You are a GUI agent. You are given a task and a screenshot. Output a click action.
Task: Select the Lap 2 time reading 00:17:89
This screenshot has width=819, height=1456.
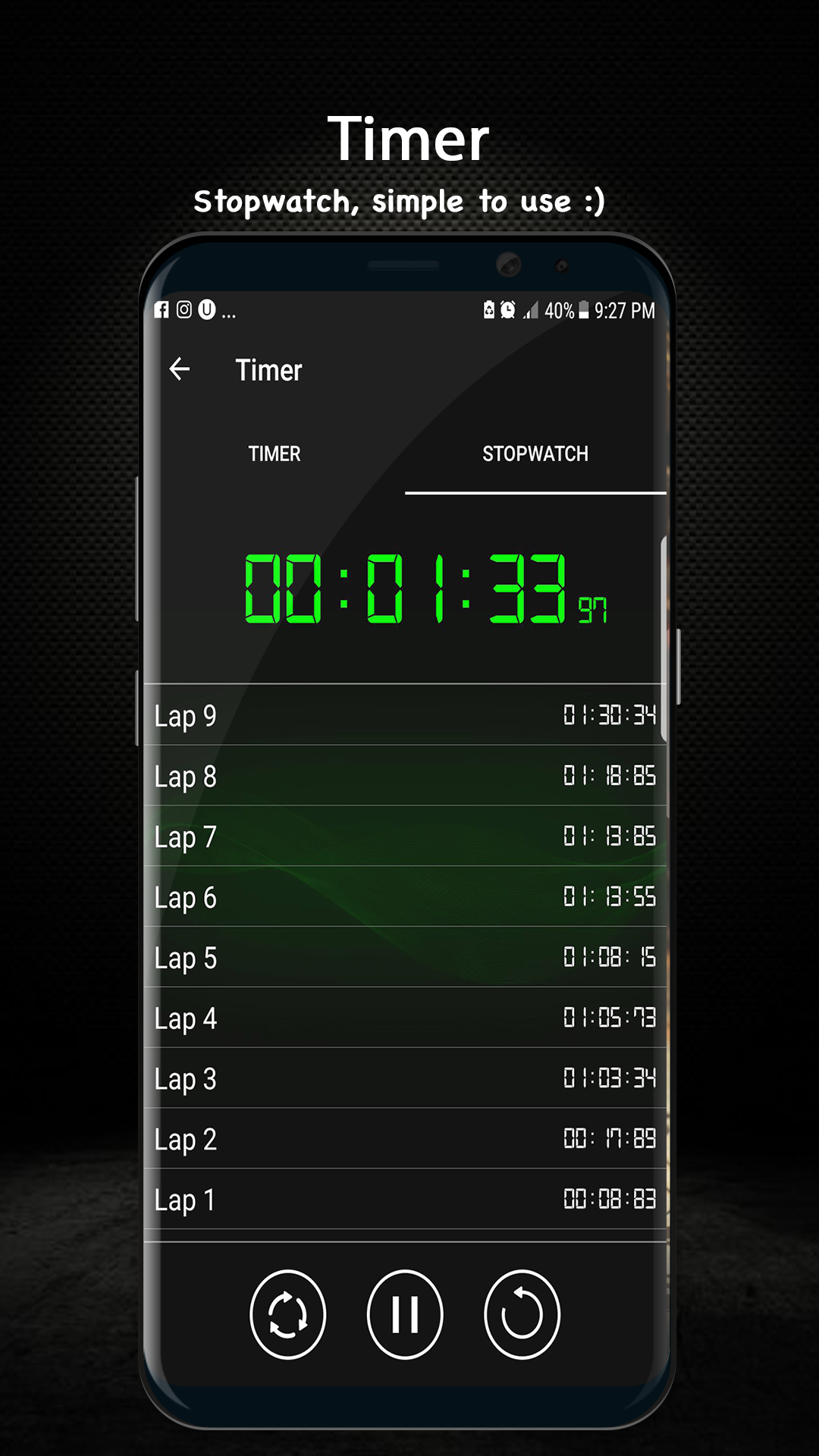[x=610, y=1139]
